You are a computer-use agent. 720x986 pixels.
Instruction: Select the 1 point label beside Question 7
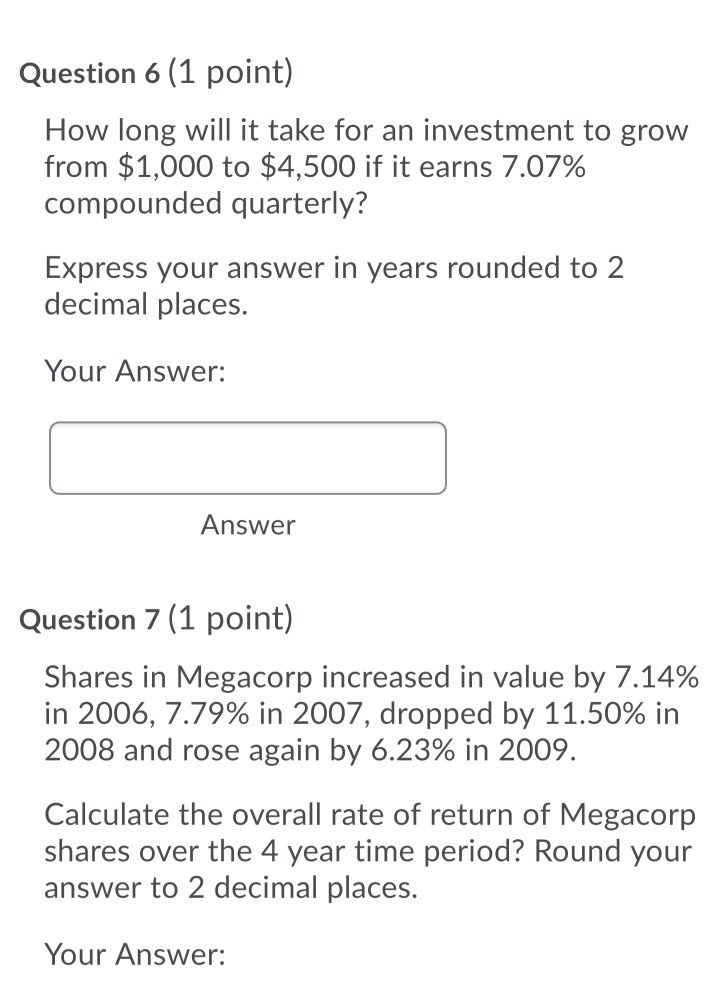[230, 619]
